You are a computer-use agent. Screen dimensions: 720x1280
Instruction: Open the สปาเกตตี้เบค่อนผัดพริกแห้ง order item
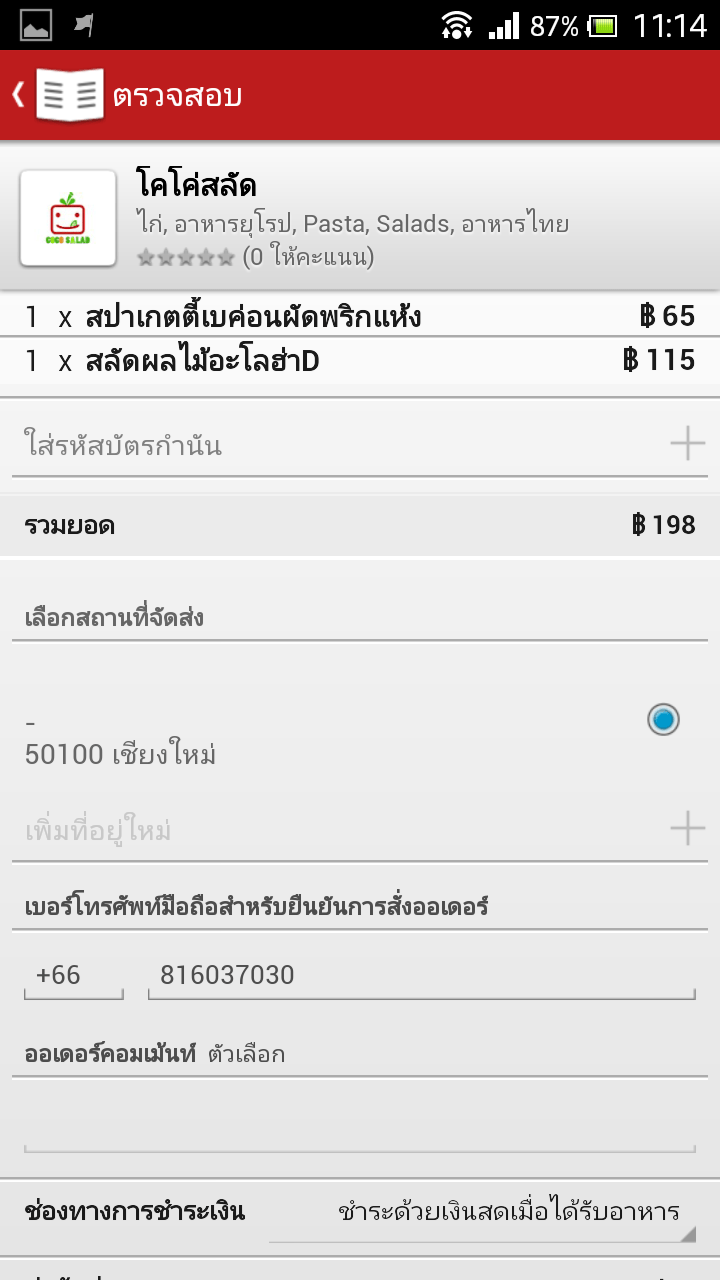(x=360, y=317)
